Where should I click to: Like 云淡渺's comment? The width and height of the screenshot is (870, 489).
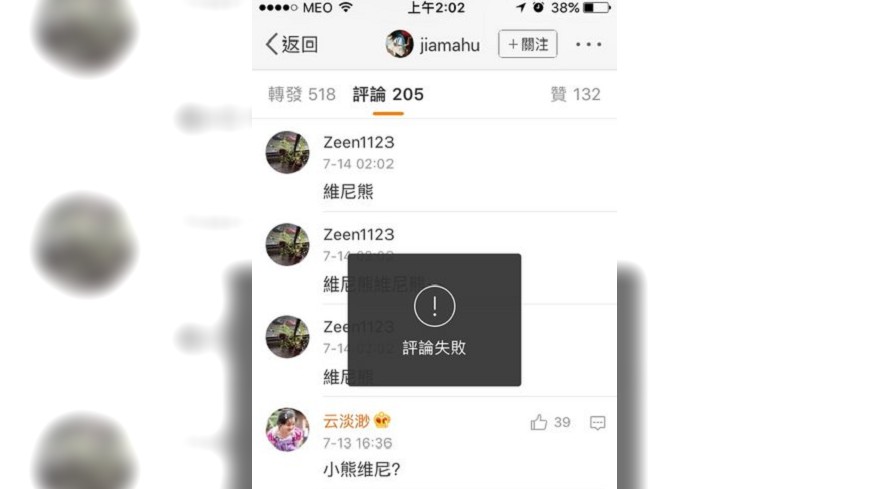[540, 423]
